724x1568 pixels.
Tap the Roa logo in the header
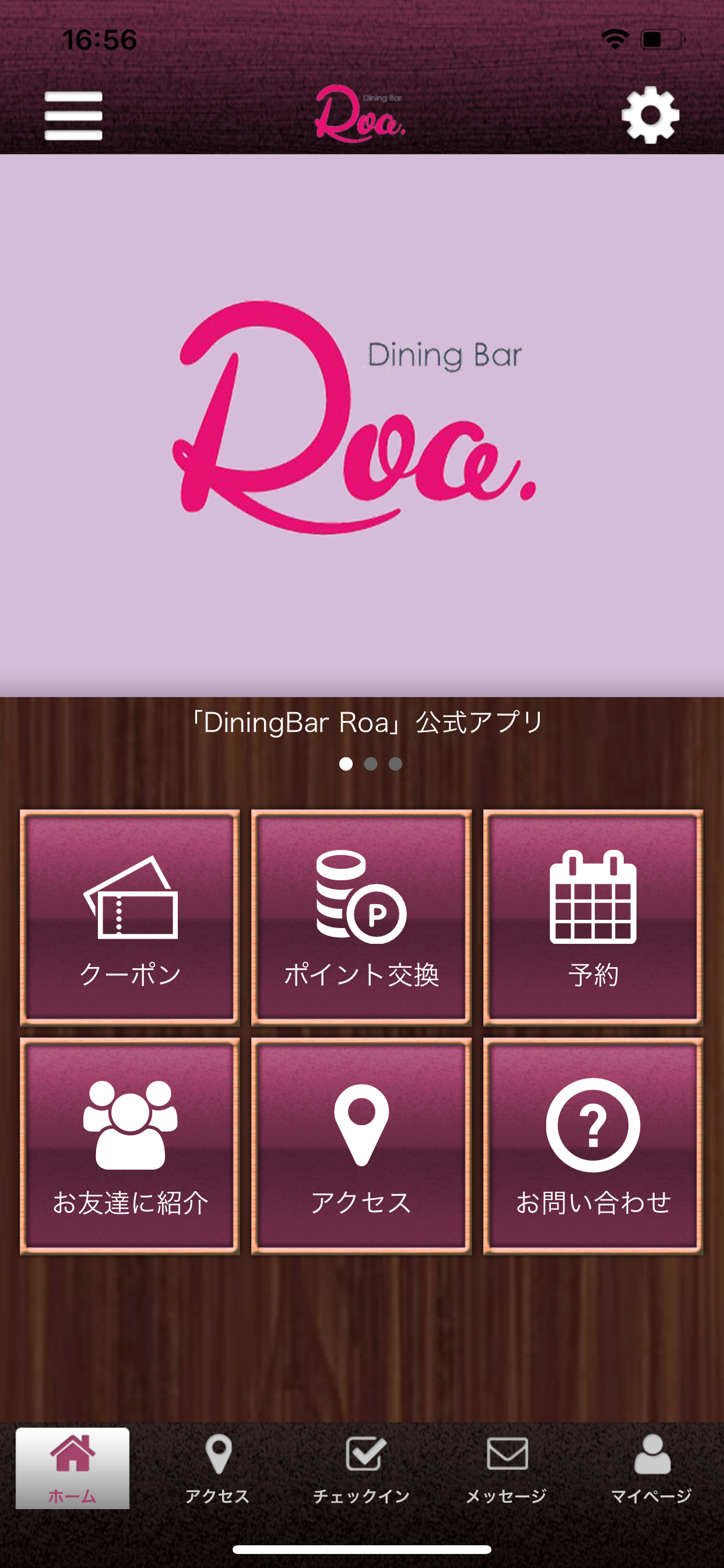click(x=361, y=116)
